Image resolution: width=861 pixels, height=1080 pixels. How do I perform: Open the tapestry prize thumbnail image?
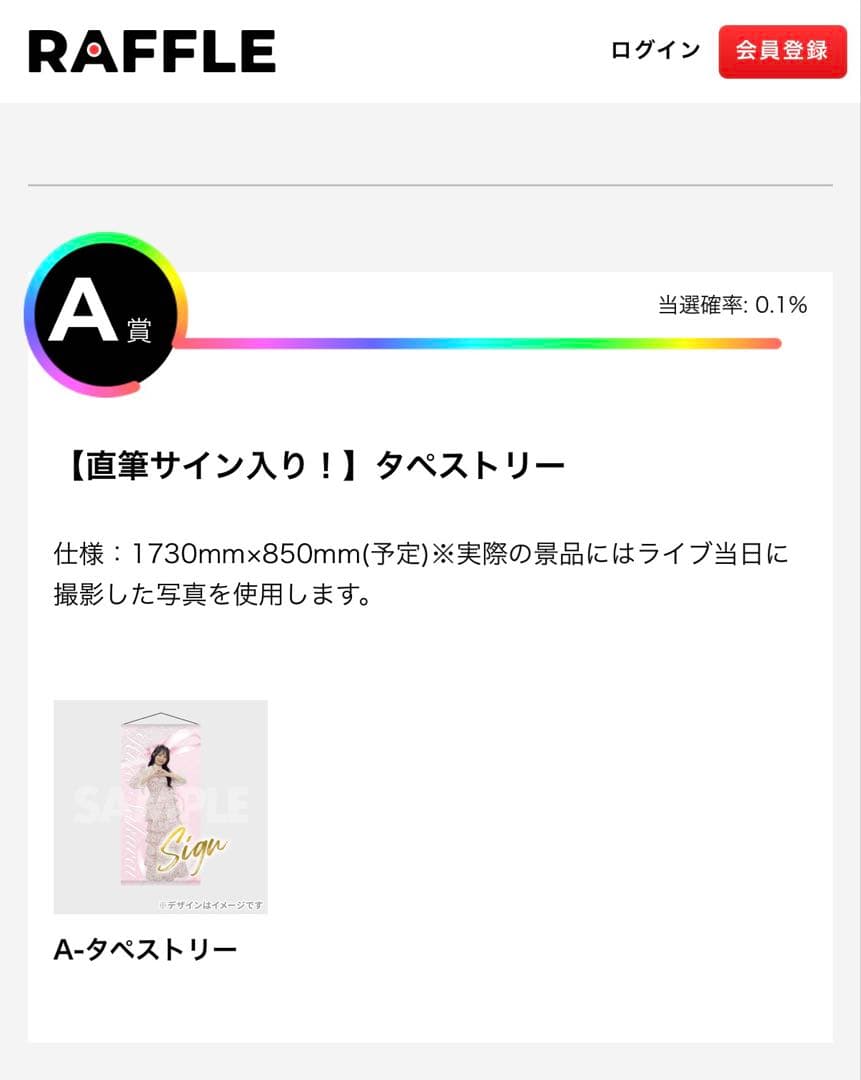(x=160, y=810)
